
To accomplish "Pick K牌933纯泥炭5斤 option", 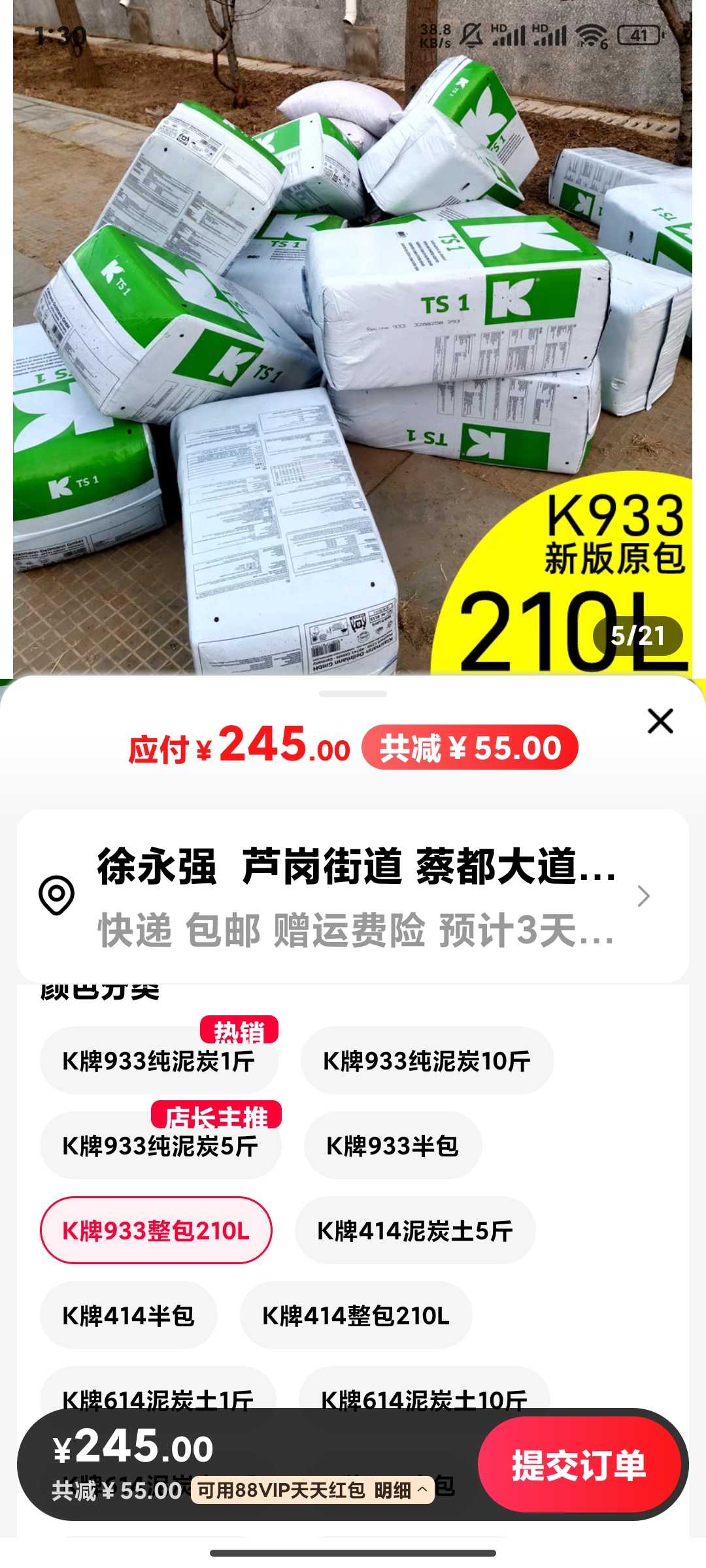I will click(160, 1146).
